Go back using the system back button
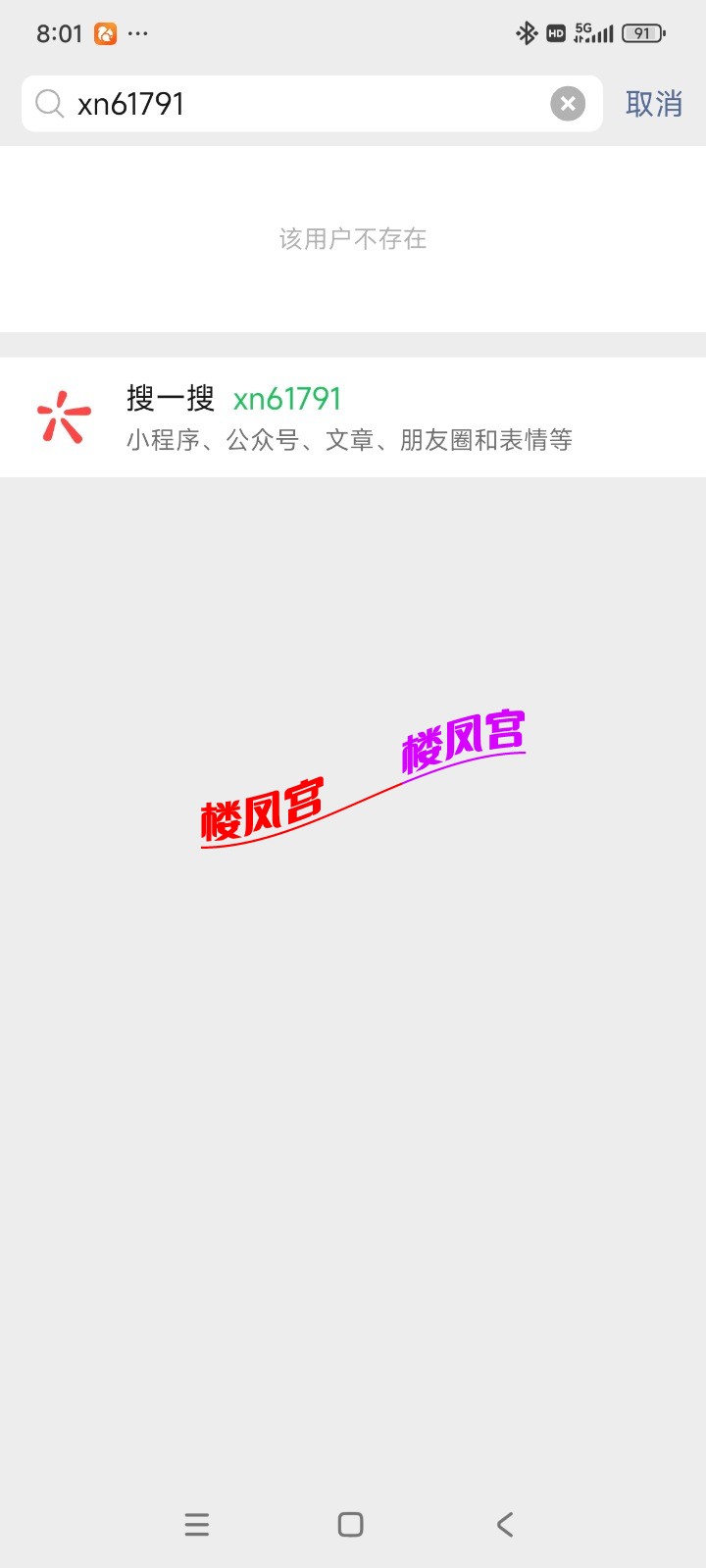This screenshot has height=1568, width=706. click(x=505, y=1524)
